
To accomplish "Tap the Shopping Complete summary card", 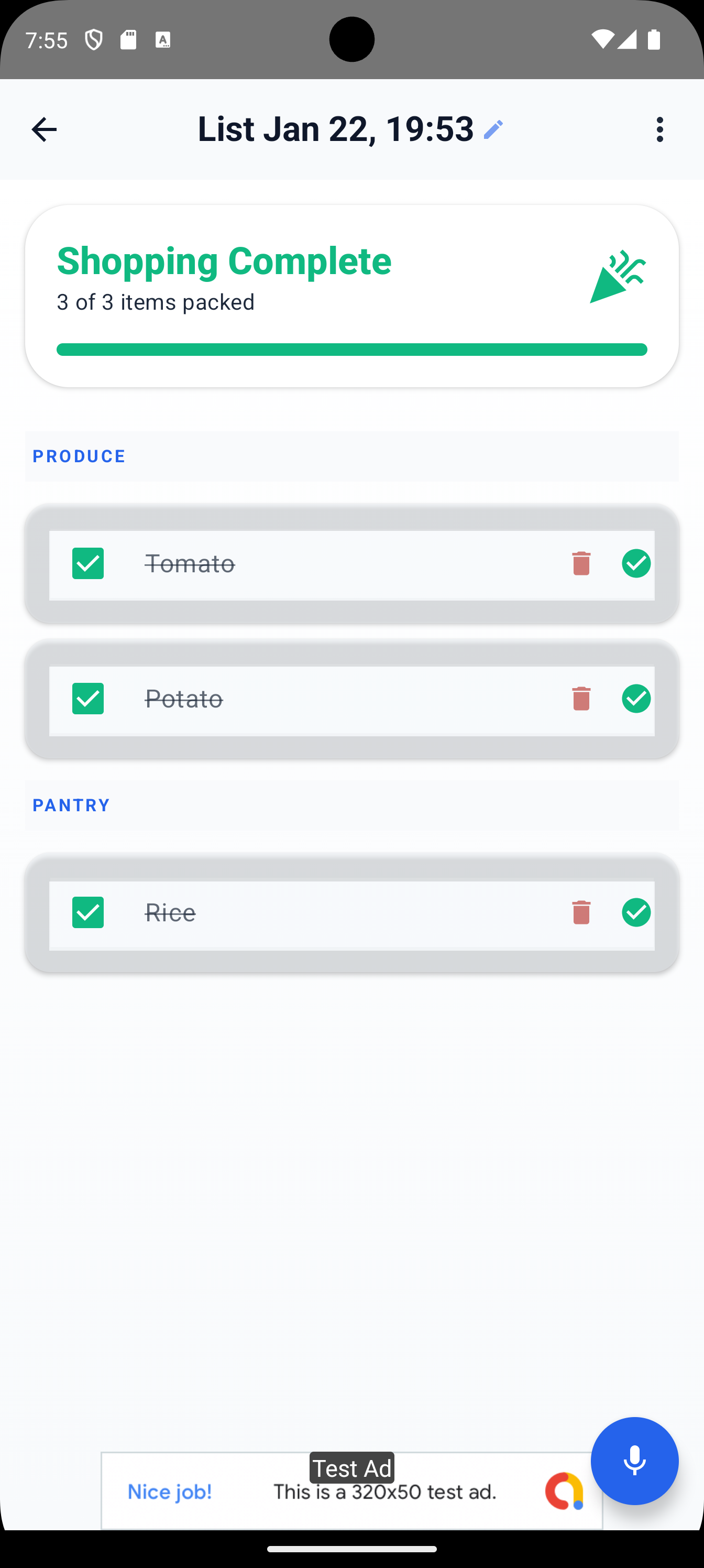I will coord(351,295).
